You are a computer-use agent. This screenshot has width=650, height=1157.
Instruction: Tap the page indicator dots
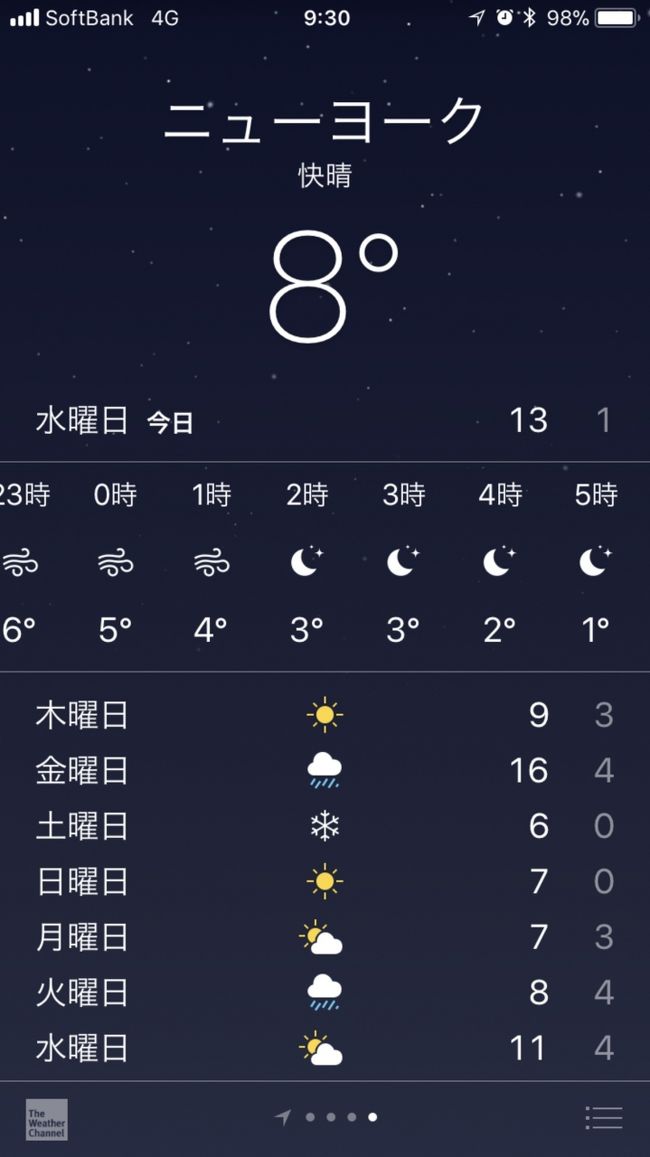coord(325,1117)
